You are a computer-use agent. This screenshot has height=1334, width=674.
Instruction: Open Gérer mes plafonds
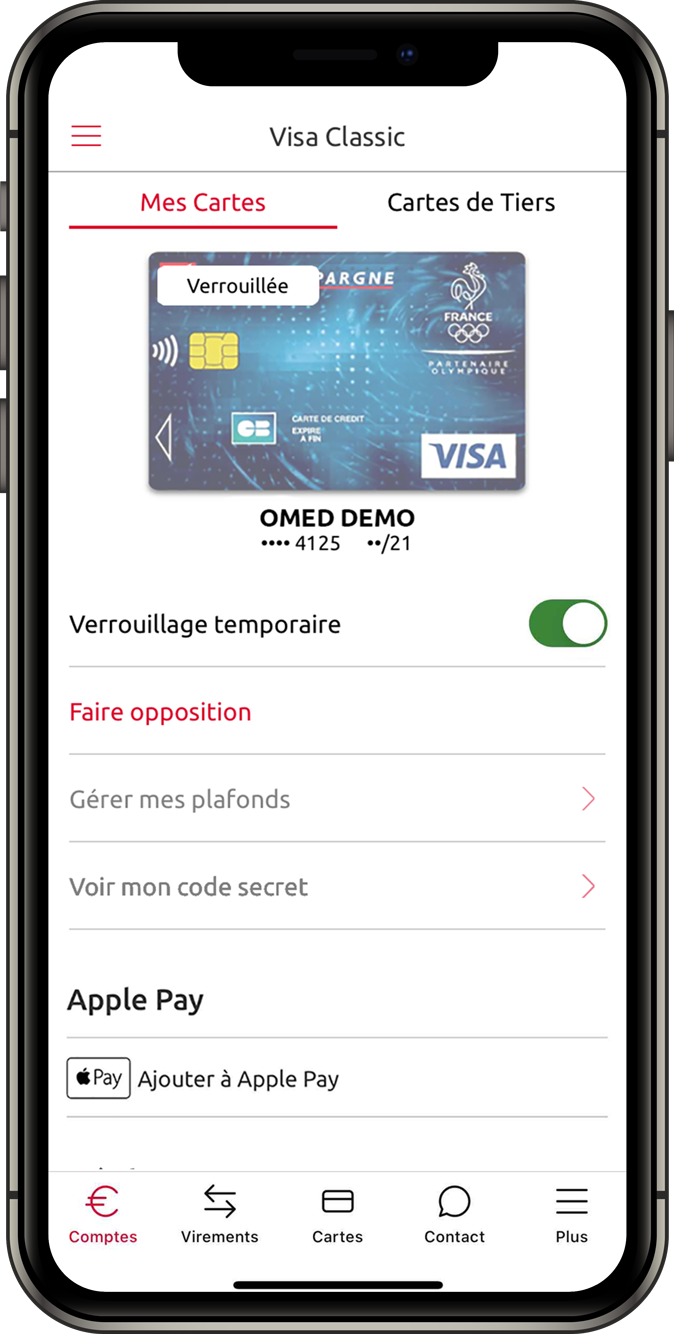[x=336, y=799]
